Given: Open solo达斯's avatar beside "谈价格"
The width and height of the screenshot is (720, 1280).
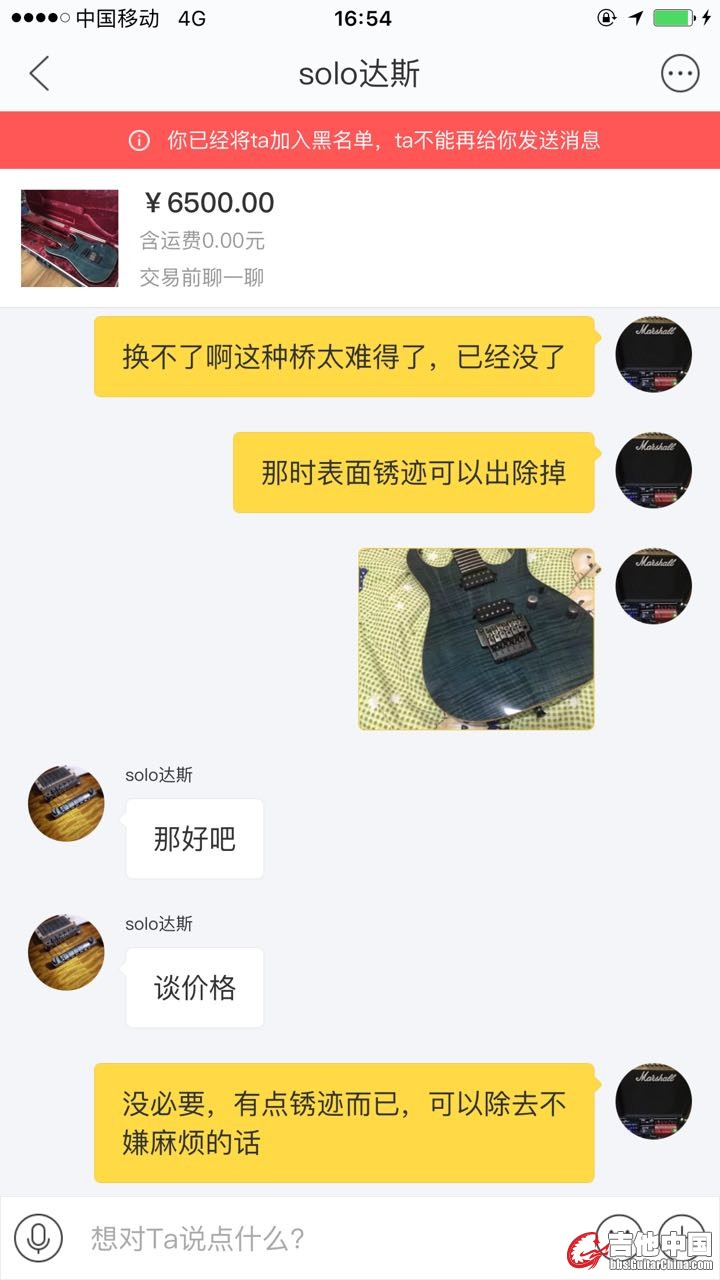Looking at the screenshot, I should point(66,952).
